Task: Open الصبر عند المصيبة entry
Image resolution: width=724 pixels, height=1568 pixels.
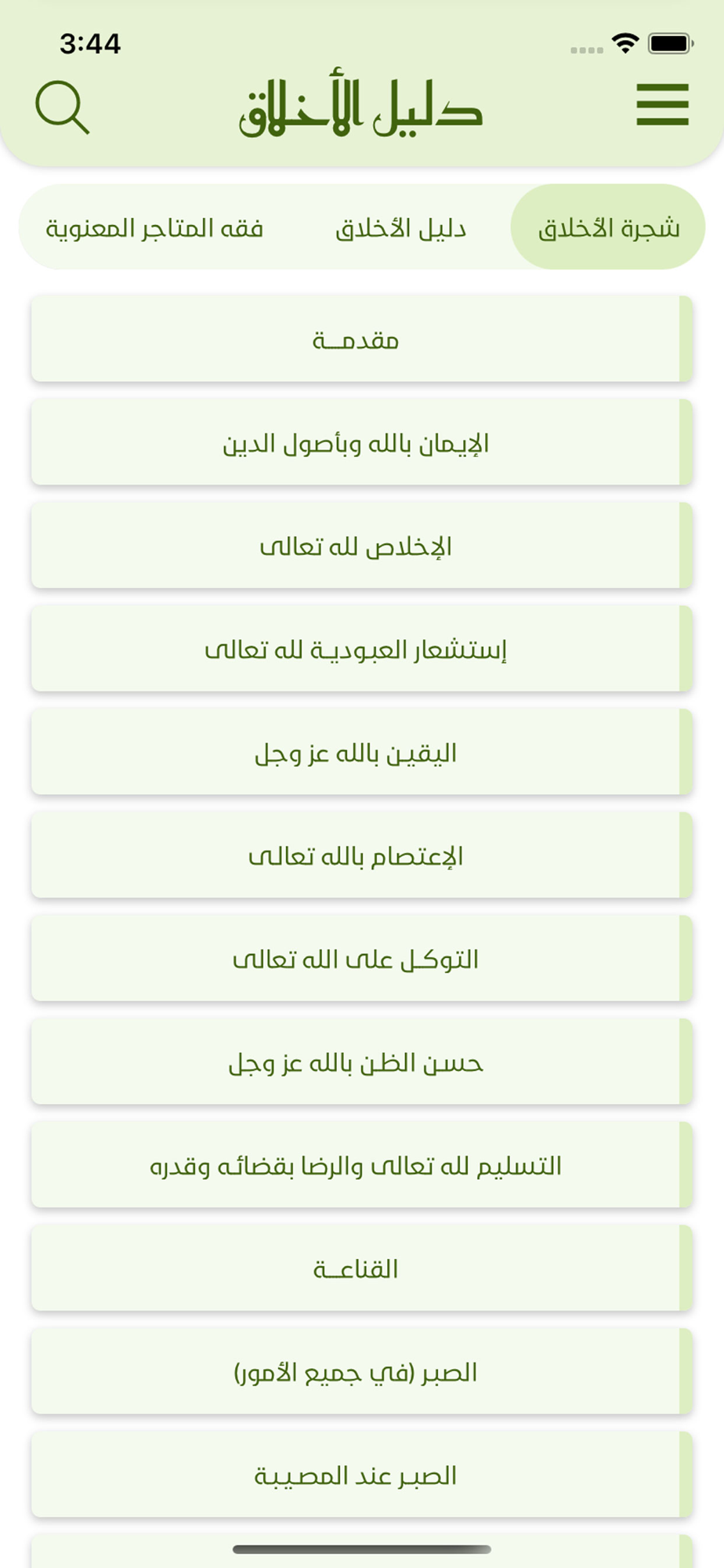Action: 357,1475
